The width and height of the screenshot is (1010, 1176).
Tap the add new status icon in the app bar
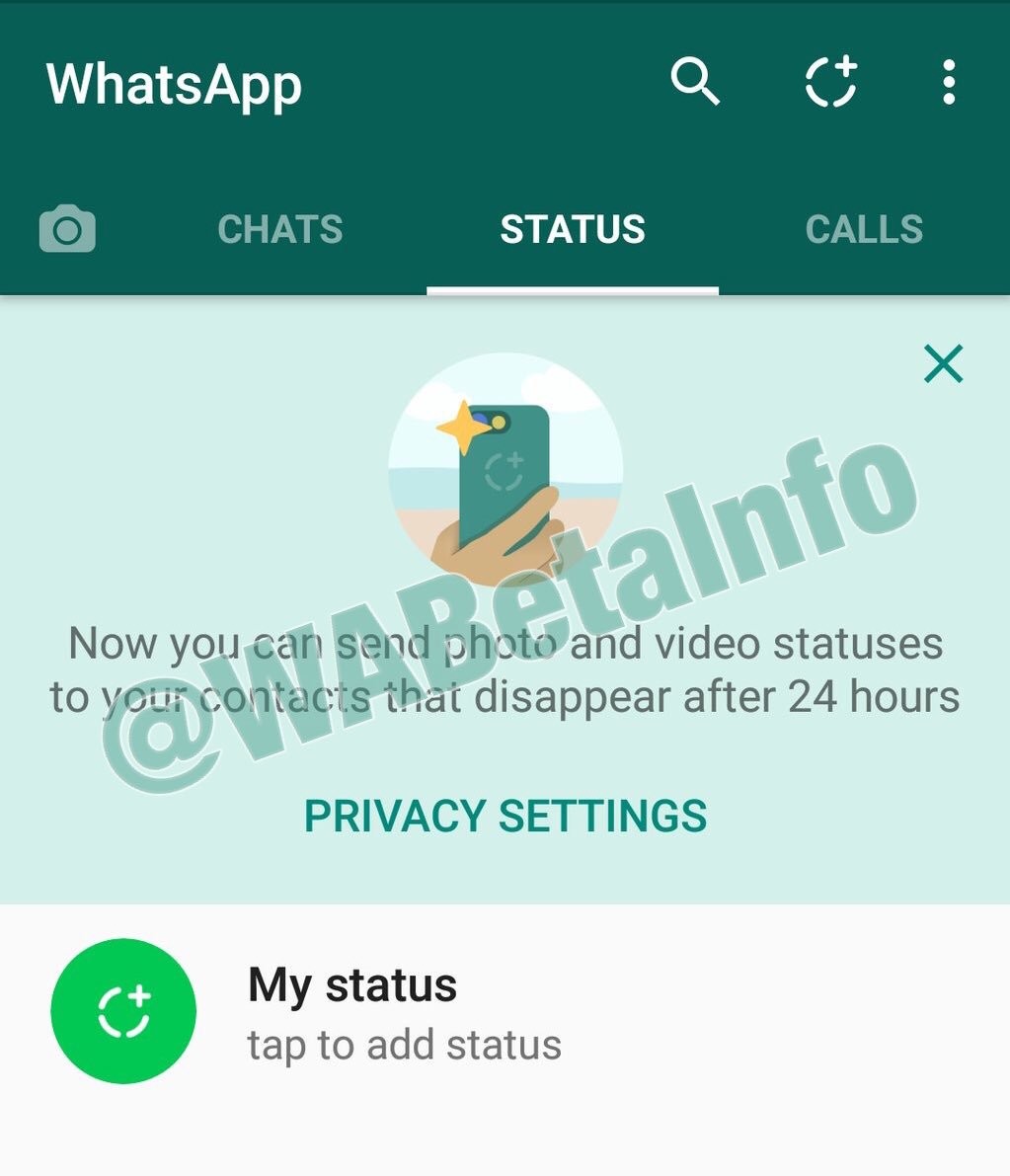pos(830,81)
